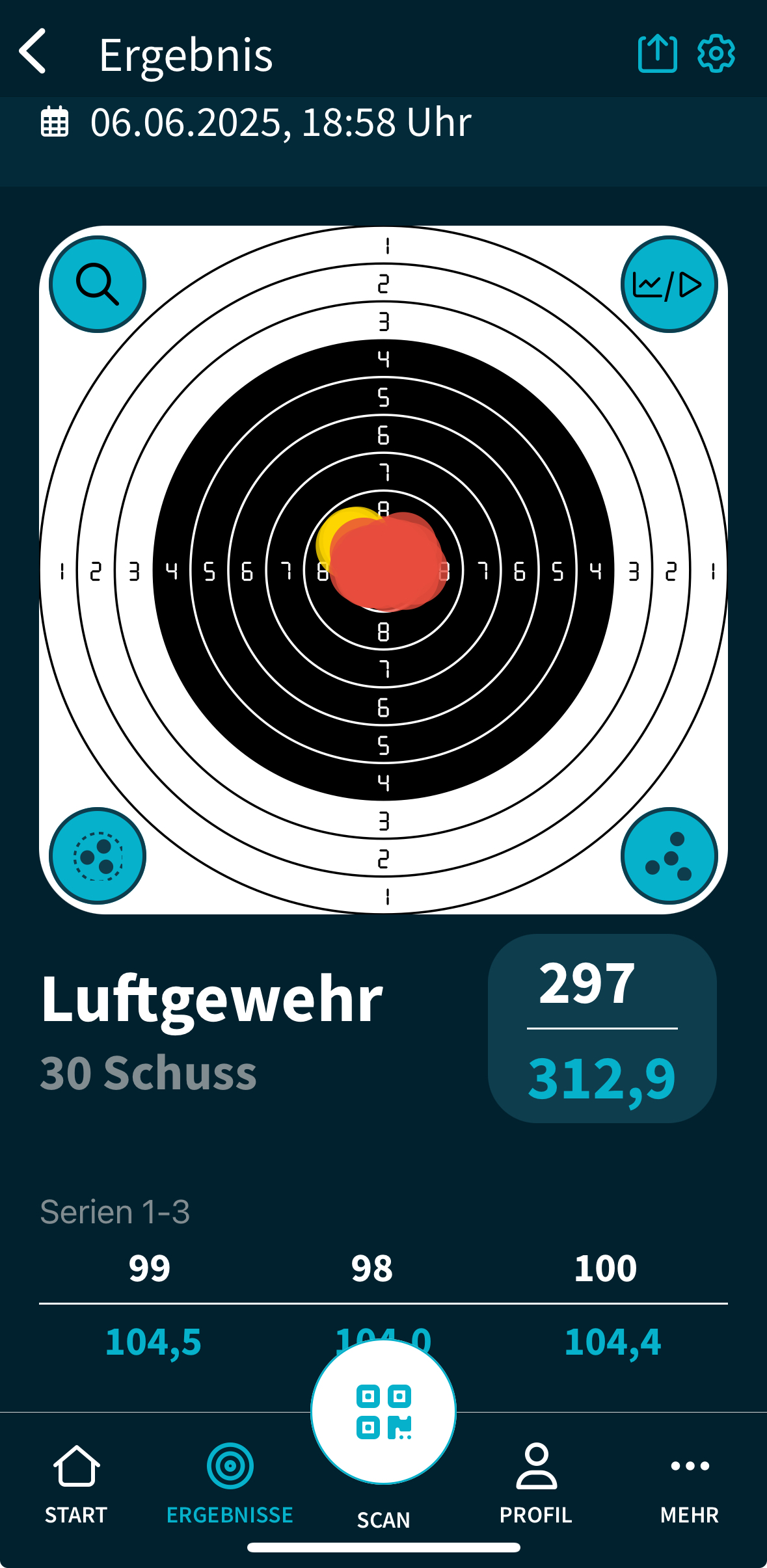
Task: Zoom into the target with the magnifier
Action: click(98, 284)
